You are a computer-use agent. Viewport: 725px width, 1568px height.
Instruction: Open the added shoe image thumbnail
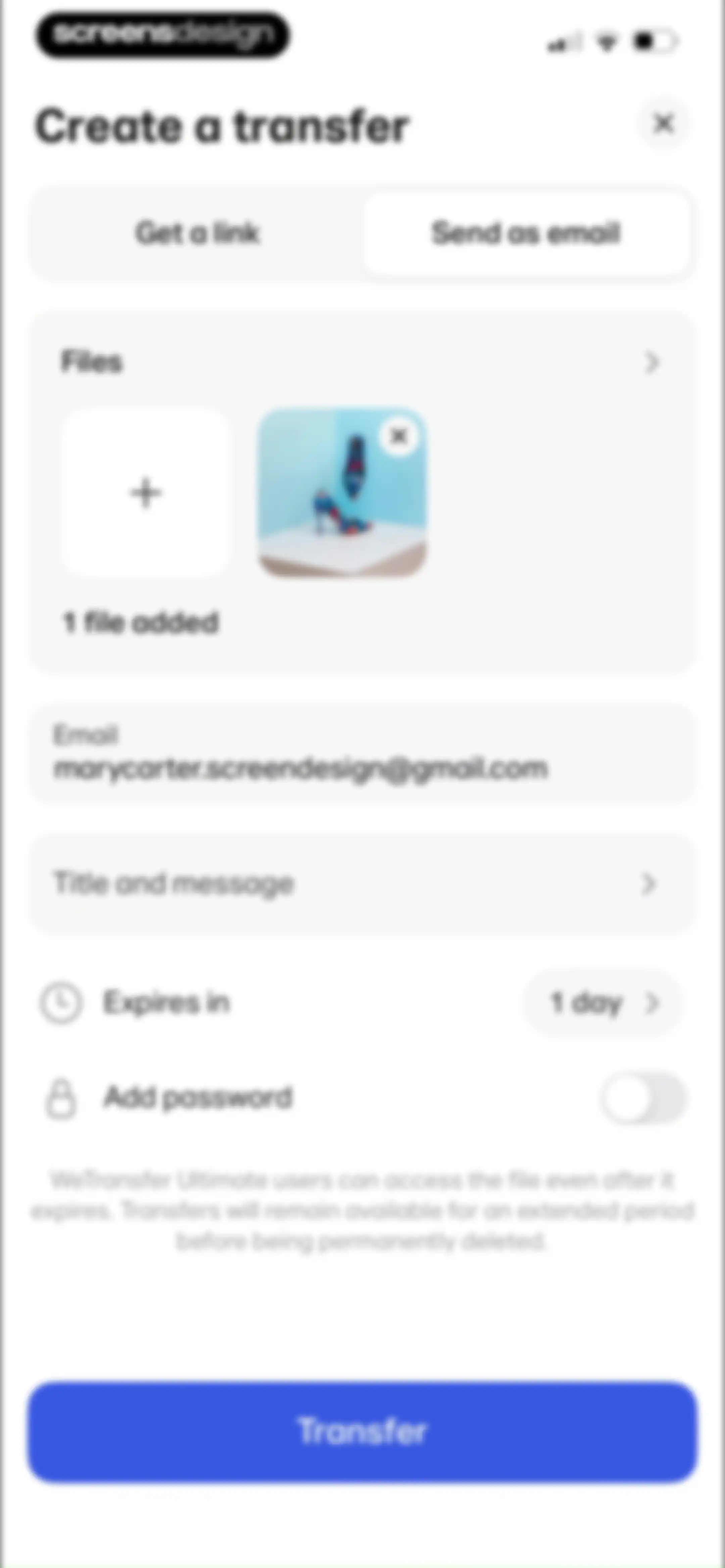click(342, 493)
